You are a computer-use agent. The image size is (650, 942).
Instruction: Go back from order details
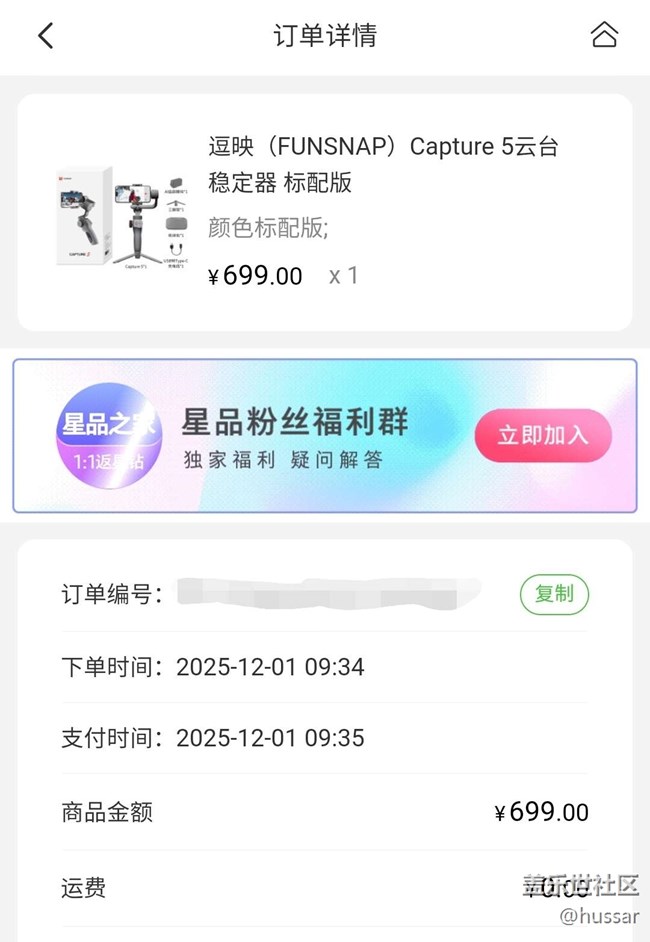coord(45,36)
